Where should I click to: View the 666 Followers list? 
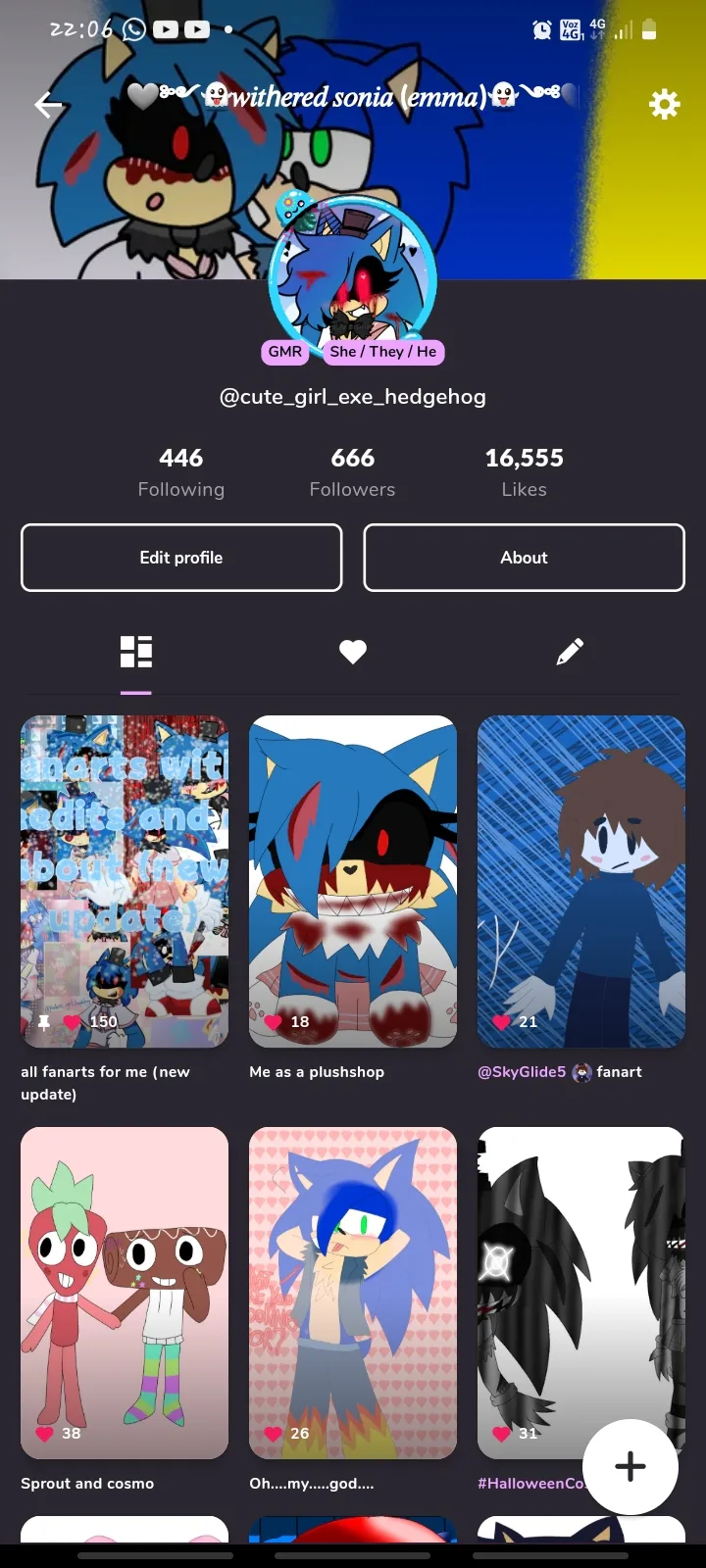point(353,472)
